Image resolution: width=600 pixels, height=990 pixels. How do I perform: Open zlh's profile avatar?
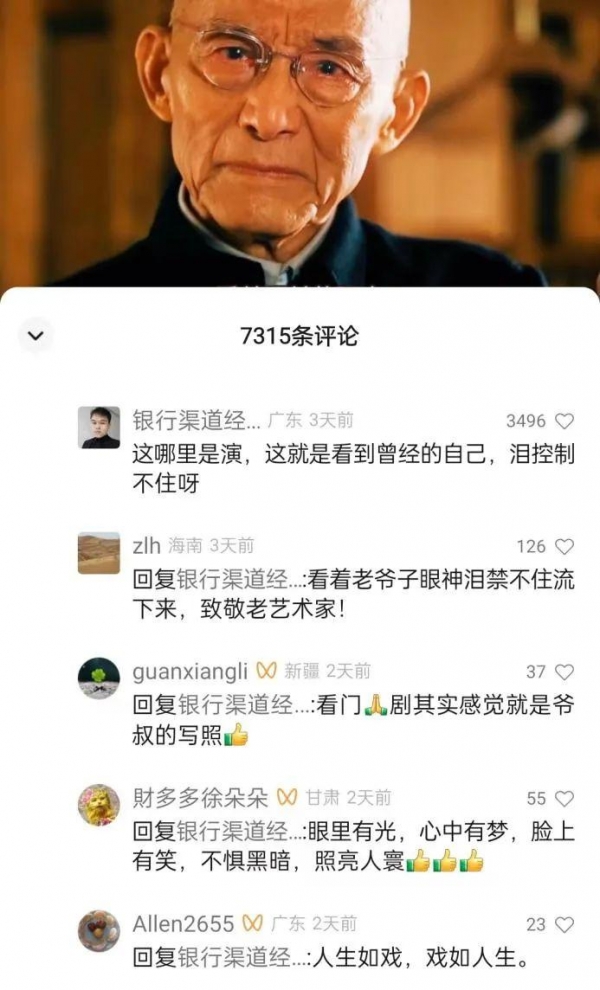coord(99,553)
